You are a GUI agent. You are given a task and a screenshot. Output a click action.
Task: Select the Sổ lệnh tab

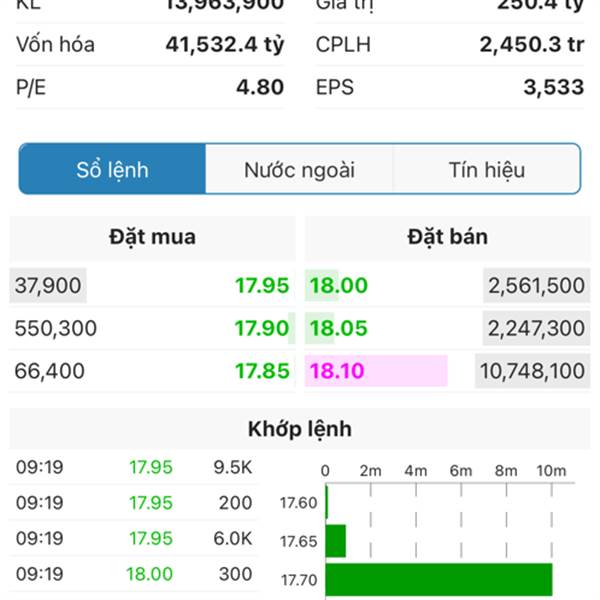point(112,169)
